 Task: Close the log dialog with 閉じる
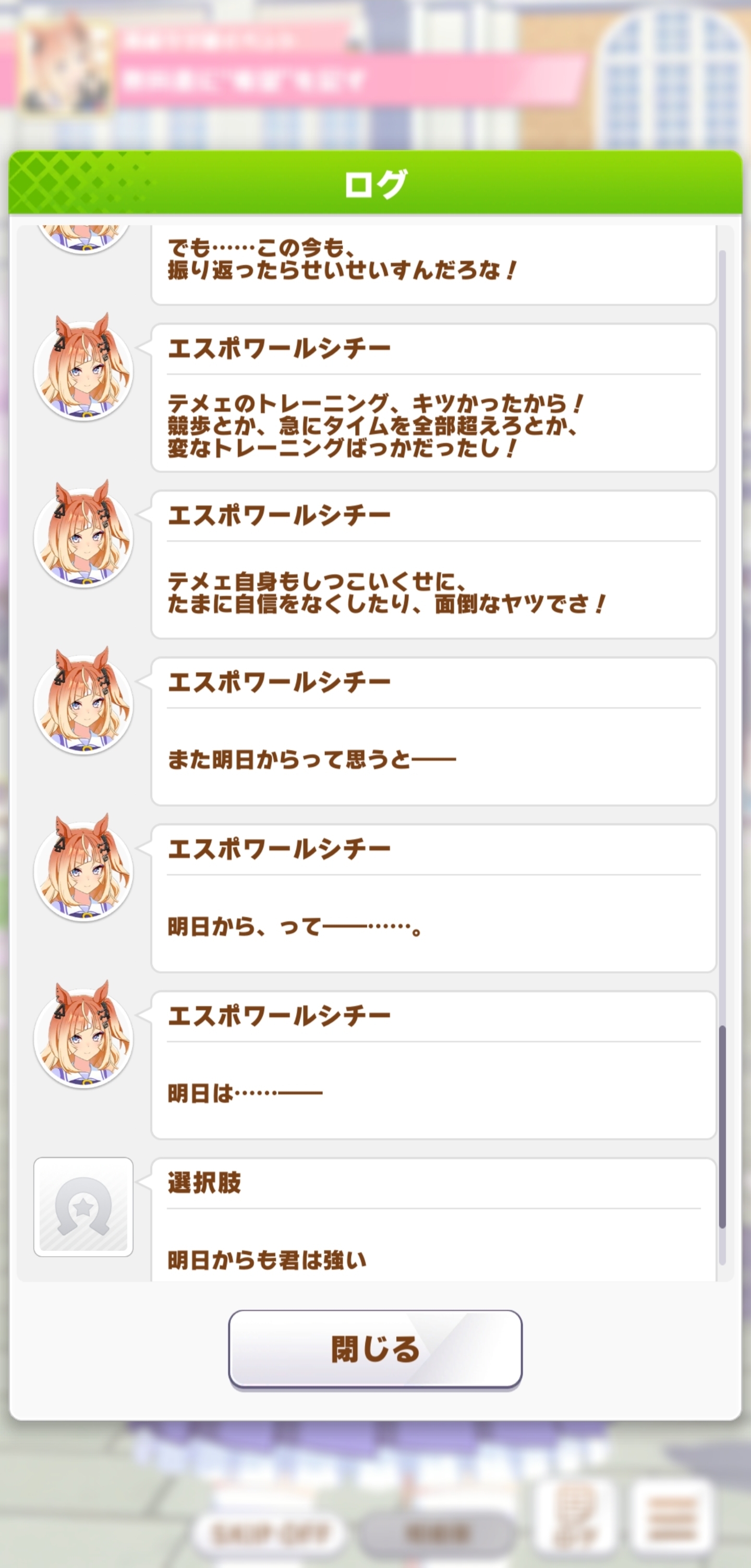(x=375, y=1350)
